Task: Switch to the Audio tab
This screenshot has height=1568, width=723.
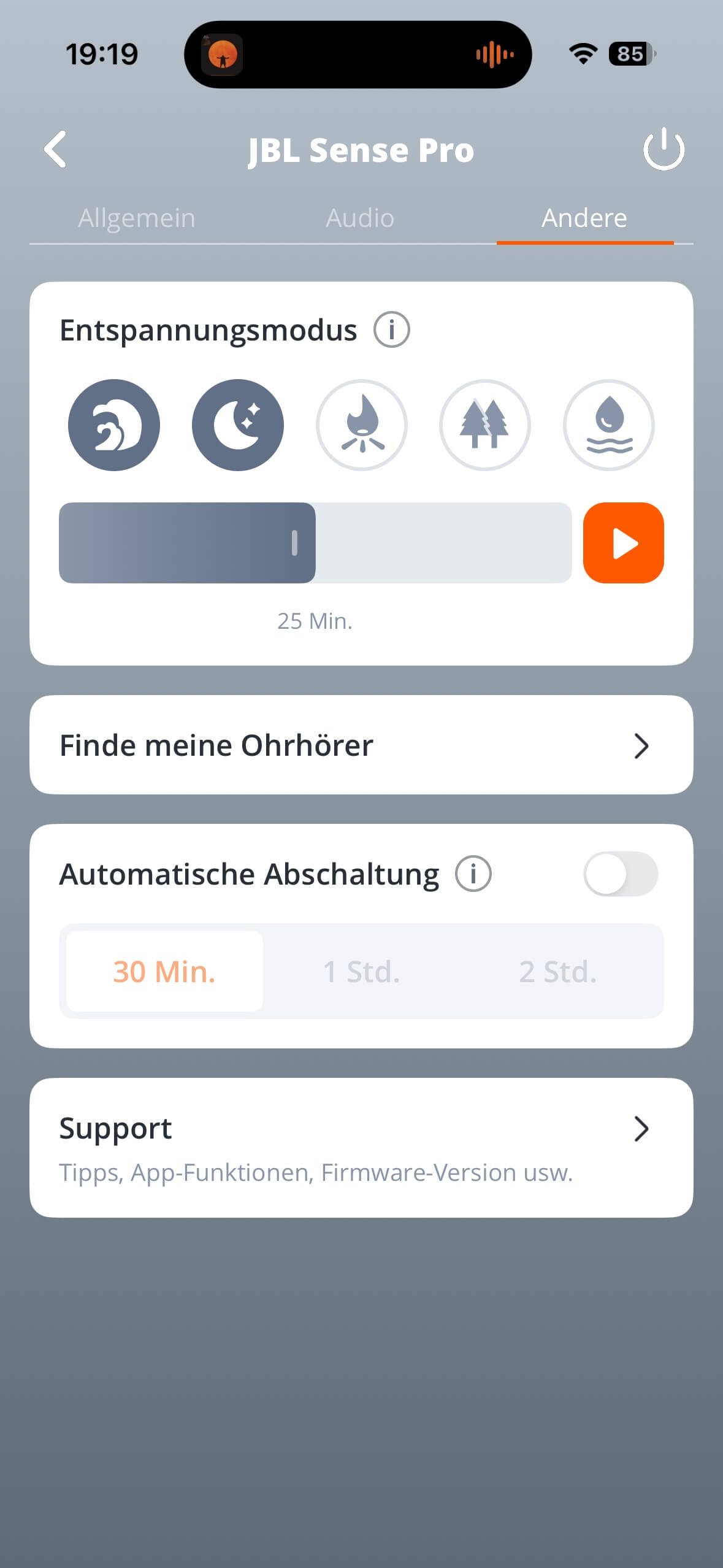Action: [360, 218]
